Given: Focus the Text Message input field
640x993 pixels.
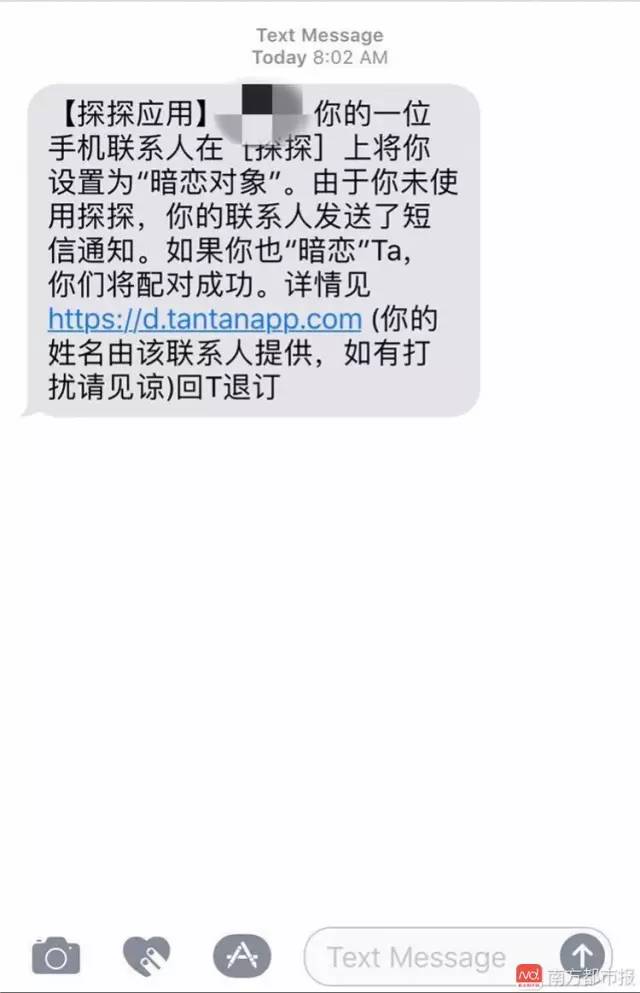Looking at the screenshot, I should pyautogui.click(x=420, y=957).
